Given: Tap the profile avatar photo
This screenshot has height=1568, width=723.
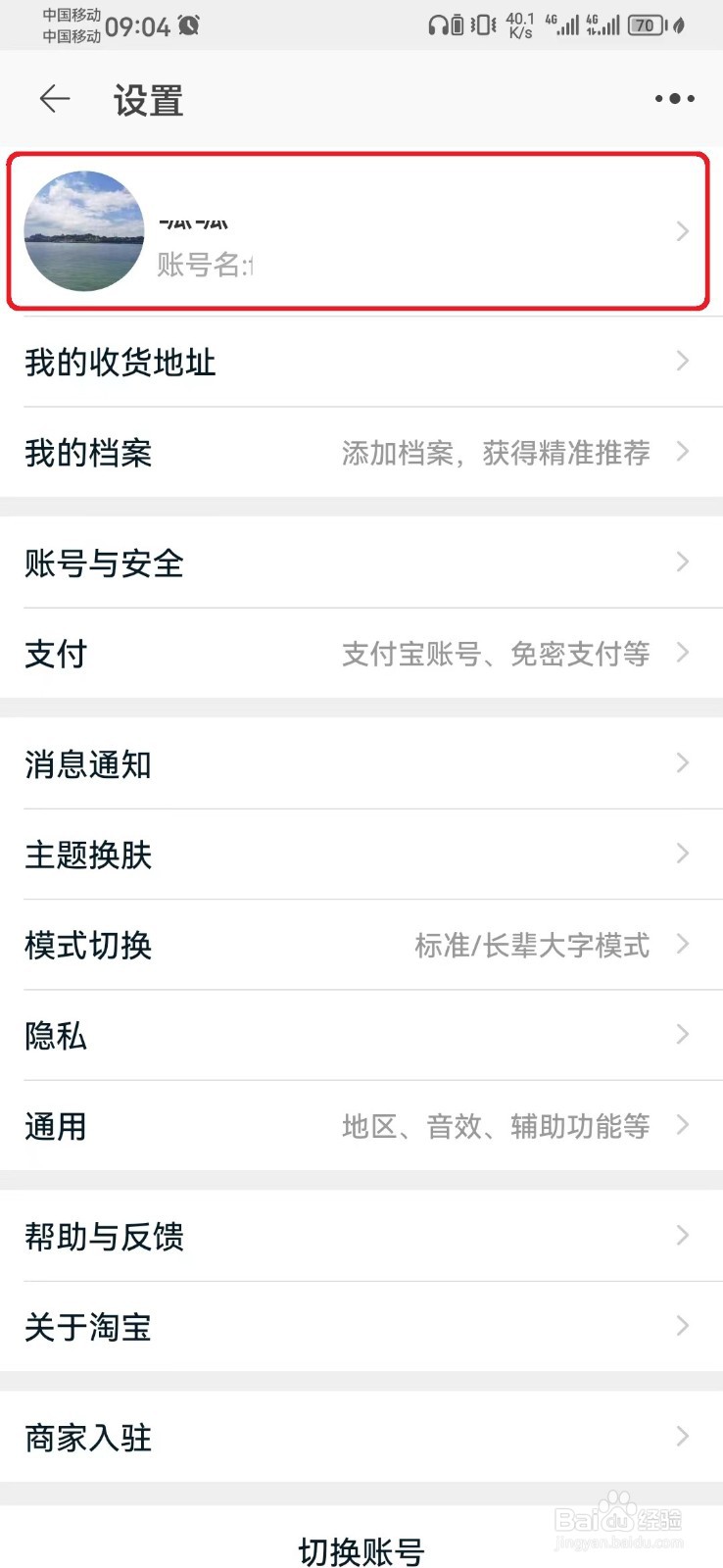Looking at the screenshot, I should (83, 231).
